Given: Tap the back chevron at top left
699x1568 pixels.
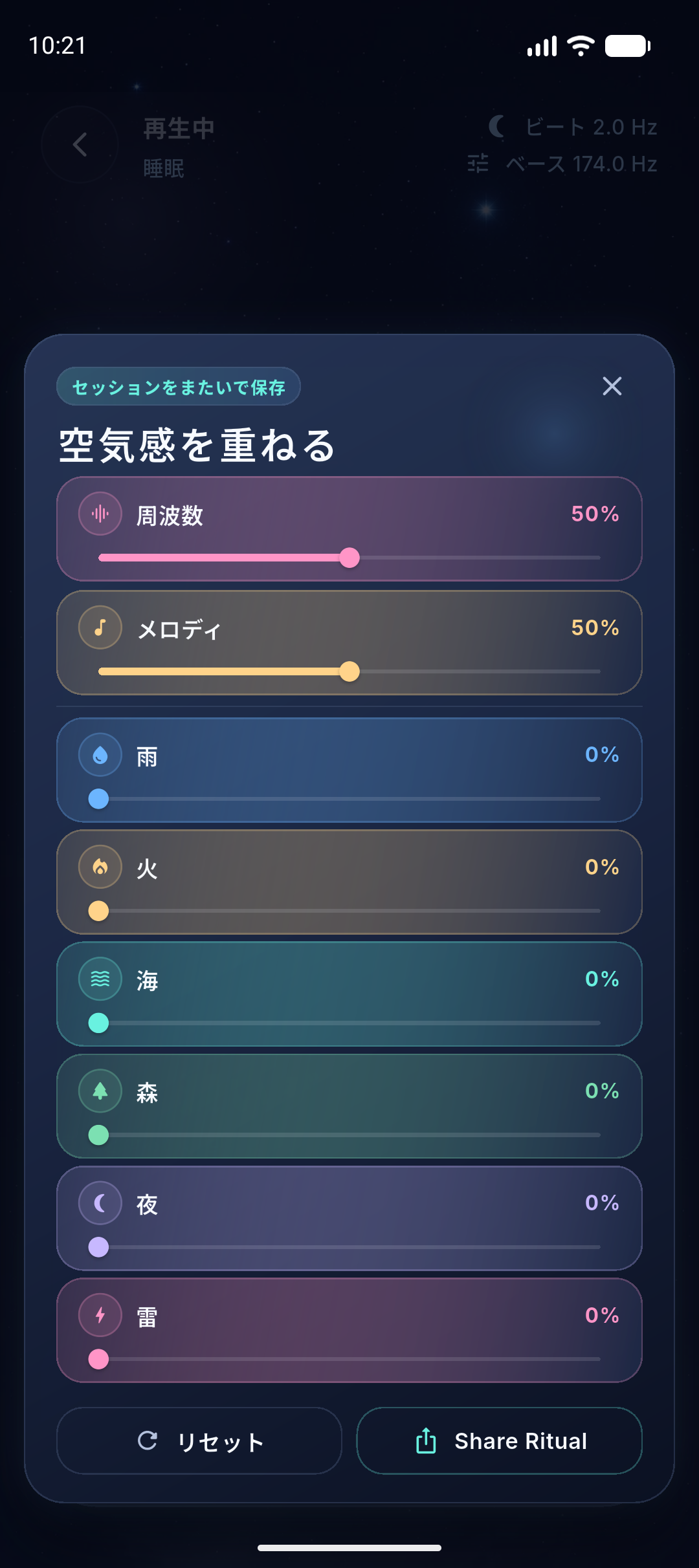Looking at the screenshot, I should [79, 145].
